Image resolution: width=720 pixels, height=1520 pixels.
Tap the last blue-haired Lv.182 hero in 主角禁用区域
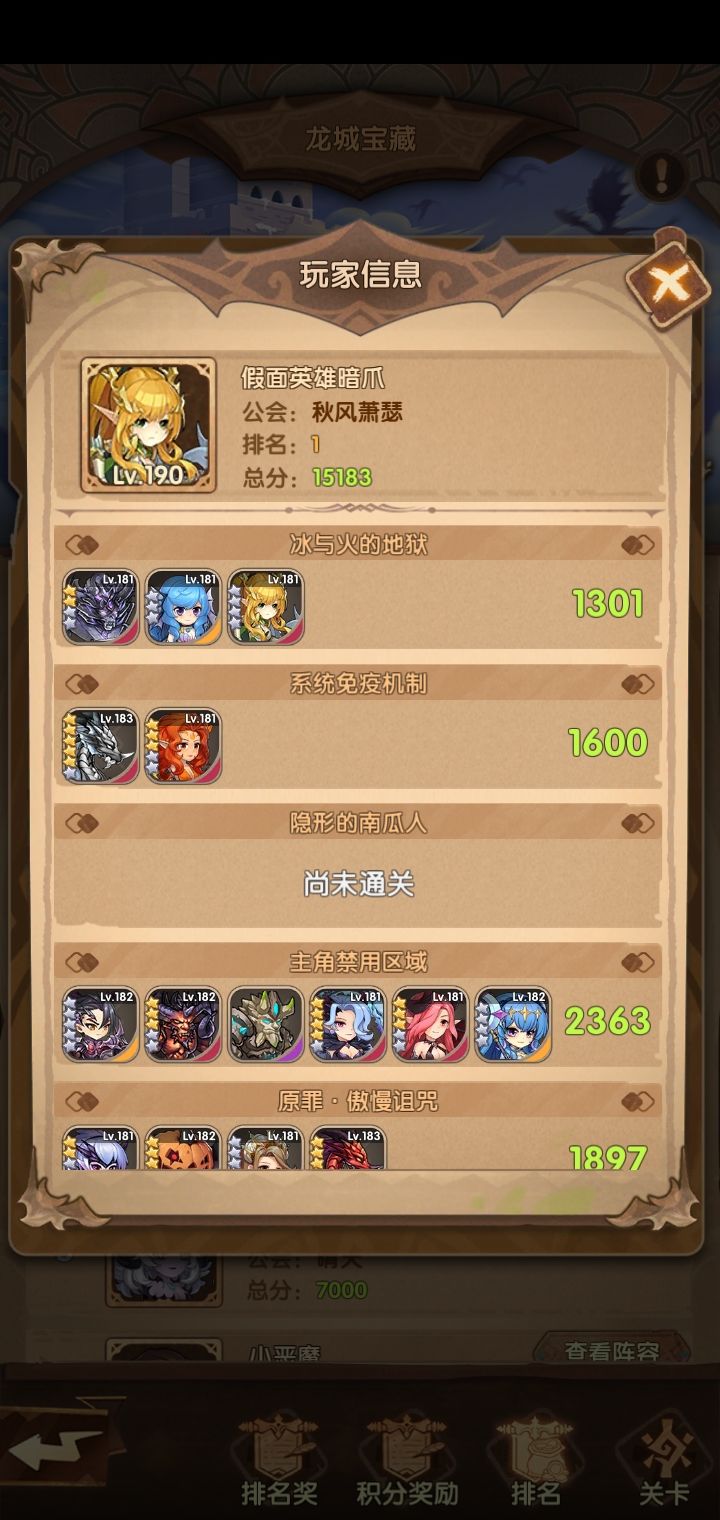(x=514, y=1023)
